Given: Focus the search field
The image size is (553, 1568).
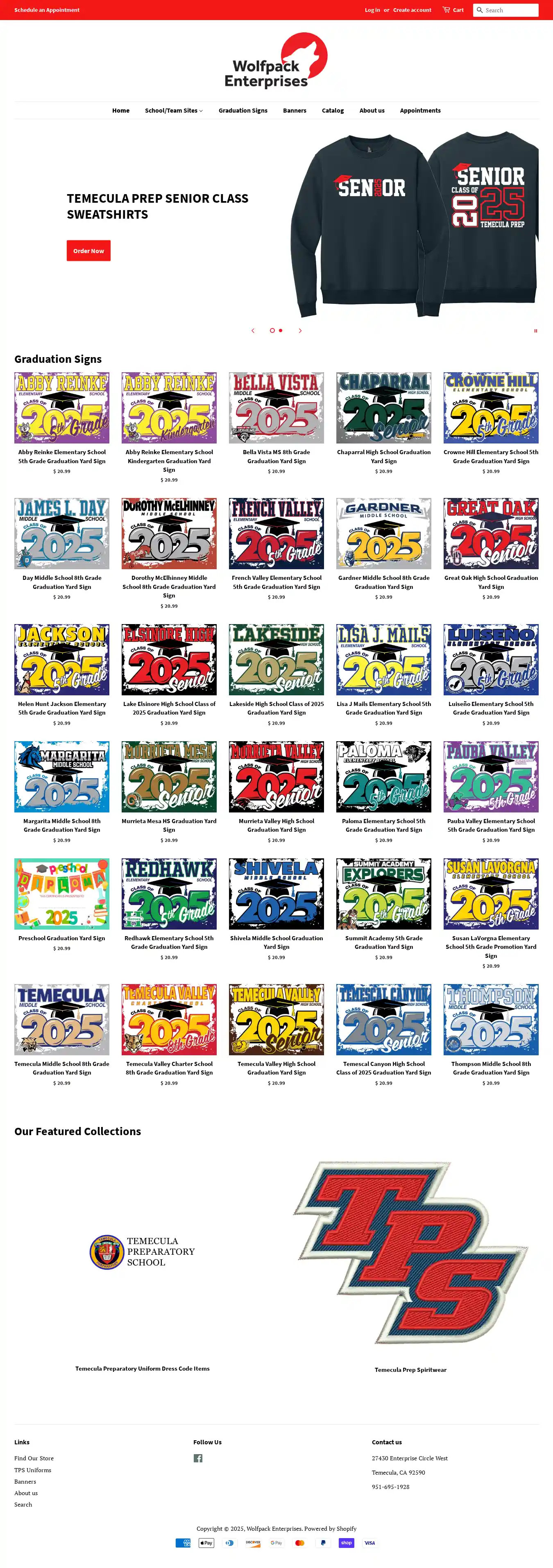Looking at the screenshot, I should (509, 10).
